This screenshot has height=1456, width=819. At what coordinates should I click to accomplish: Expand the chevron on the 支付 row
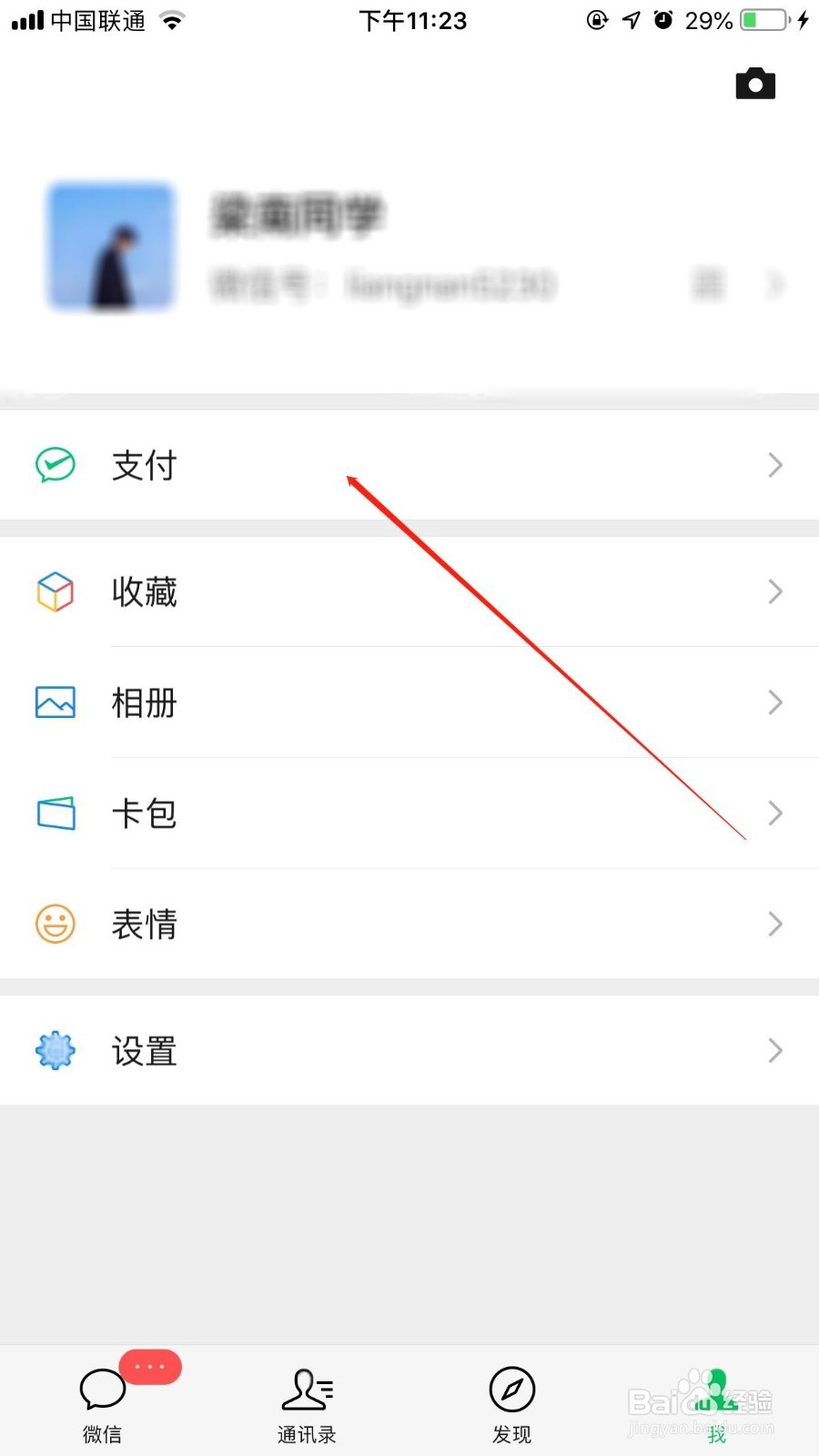[774, 465]
